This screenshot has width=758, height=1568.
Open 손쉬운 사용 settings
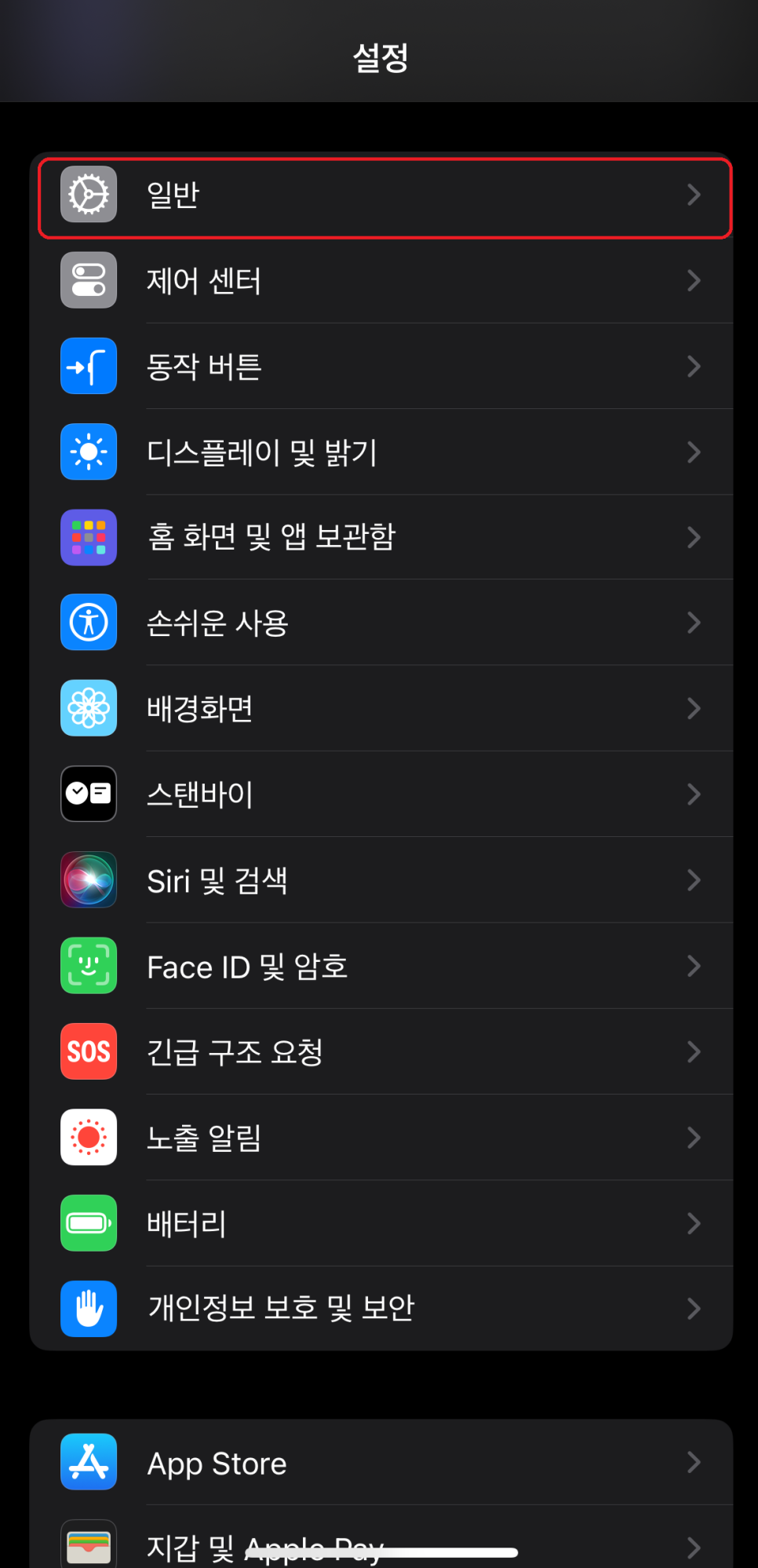[381, 623]
